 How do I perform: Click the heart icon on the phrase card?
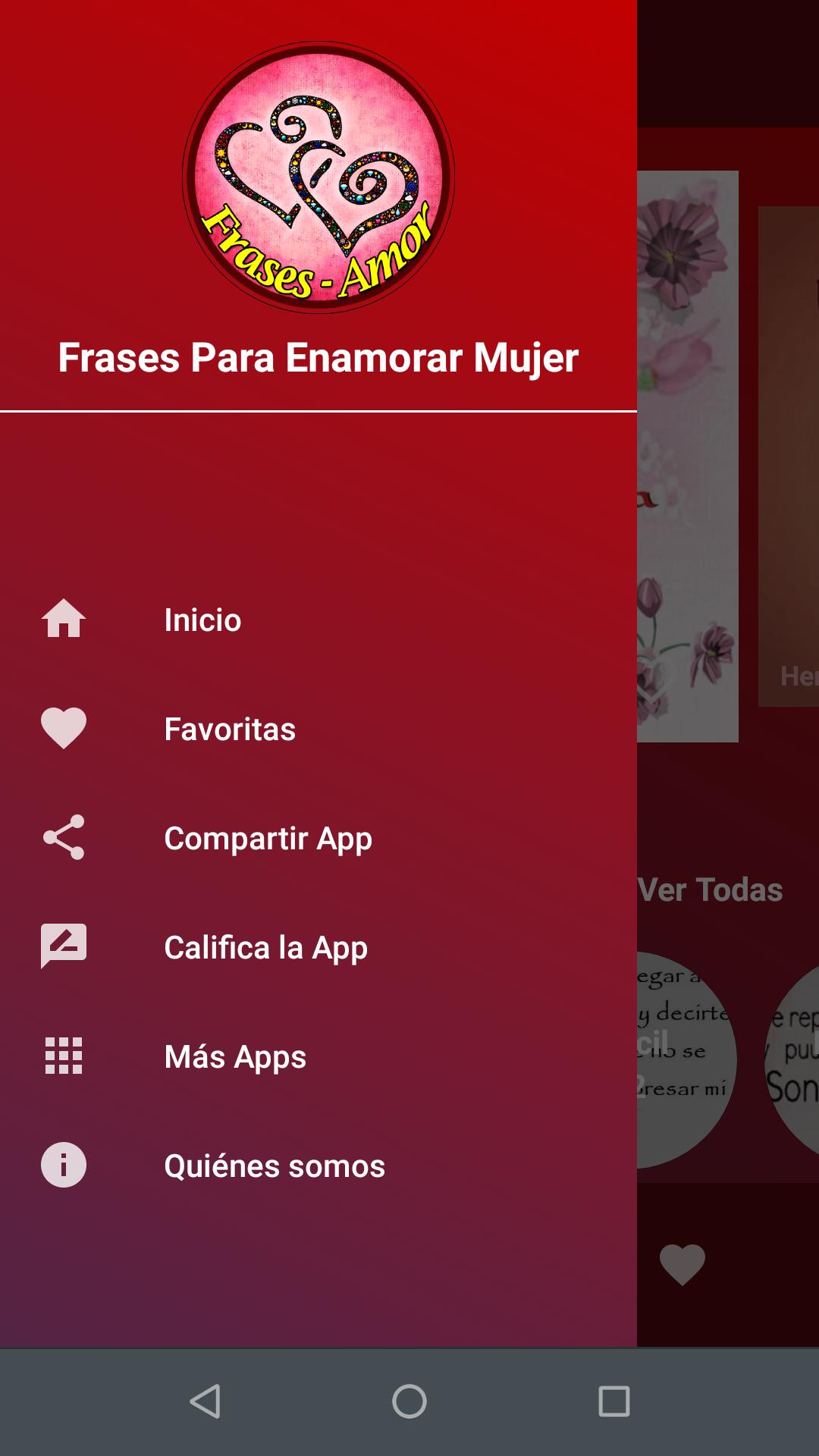(681, 1264)
